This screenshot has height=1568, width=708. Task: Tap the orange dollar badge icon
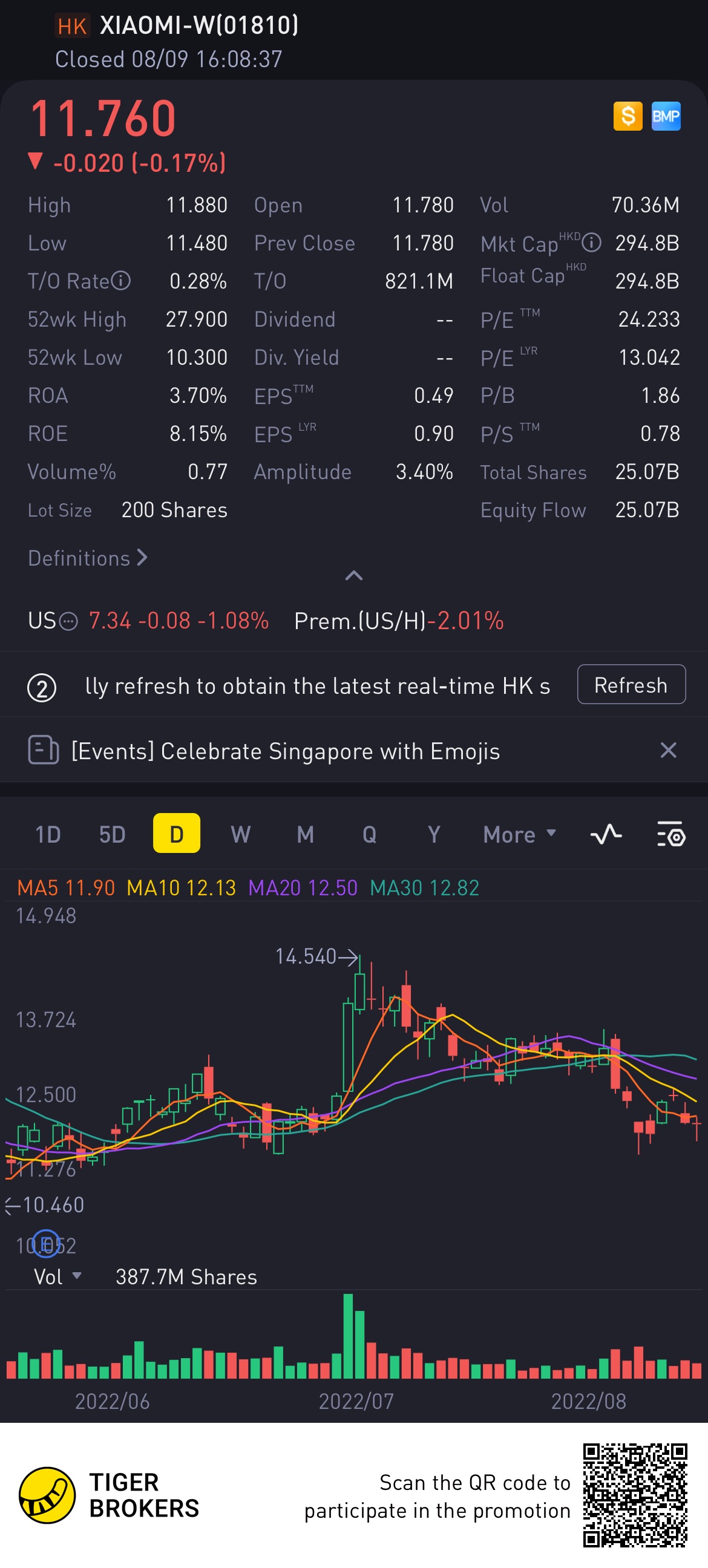628,116
